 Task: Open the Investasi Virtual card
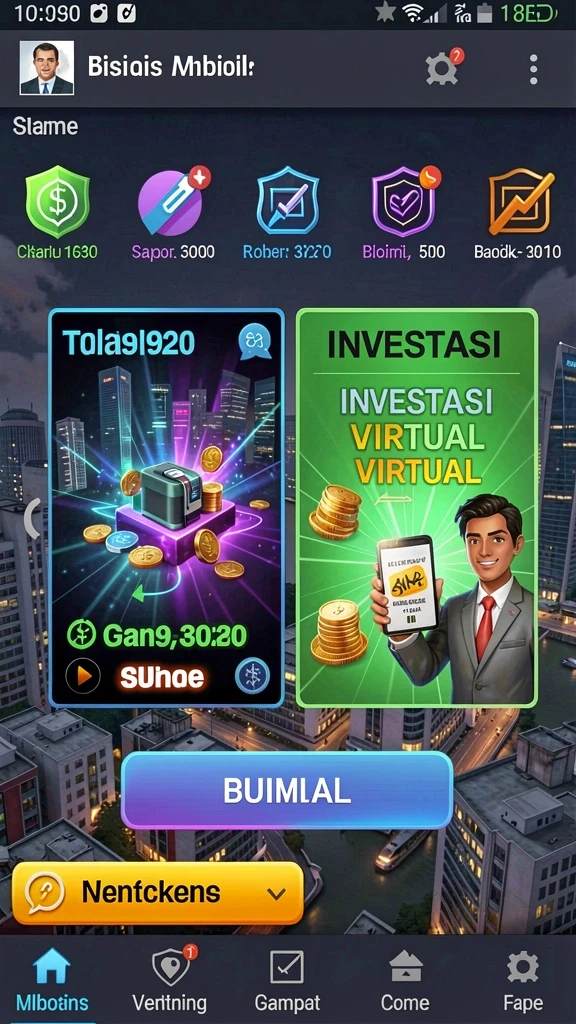[x=417, y=508]
